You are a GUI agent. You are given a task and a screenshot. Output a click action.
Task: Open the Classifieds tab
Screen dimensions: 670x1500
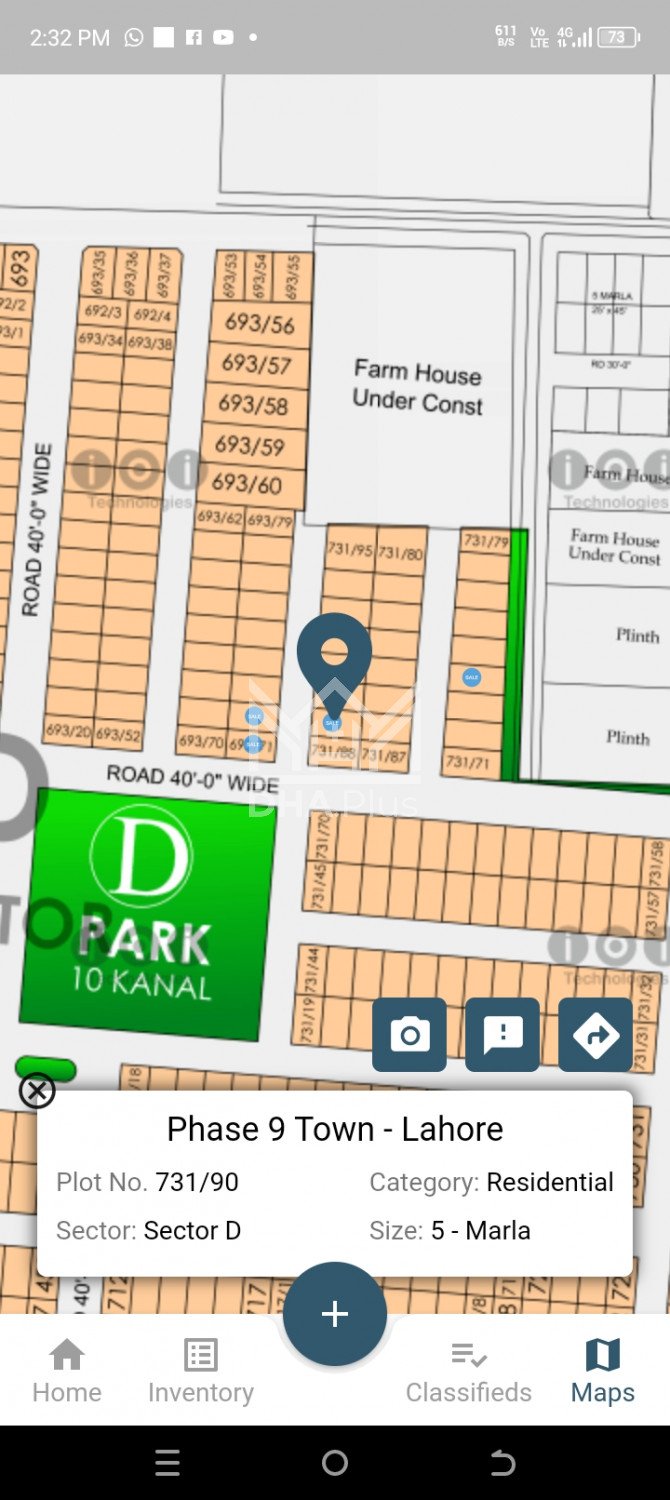[x=468, y=1372]
